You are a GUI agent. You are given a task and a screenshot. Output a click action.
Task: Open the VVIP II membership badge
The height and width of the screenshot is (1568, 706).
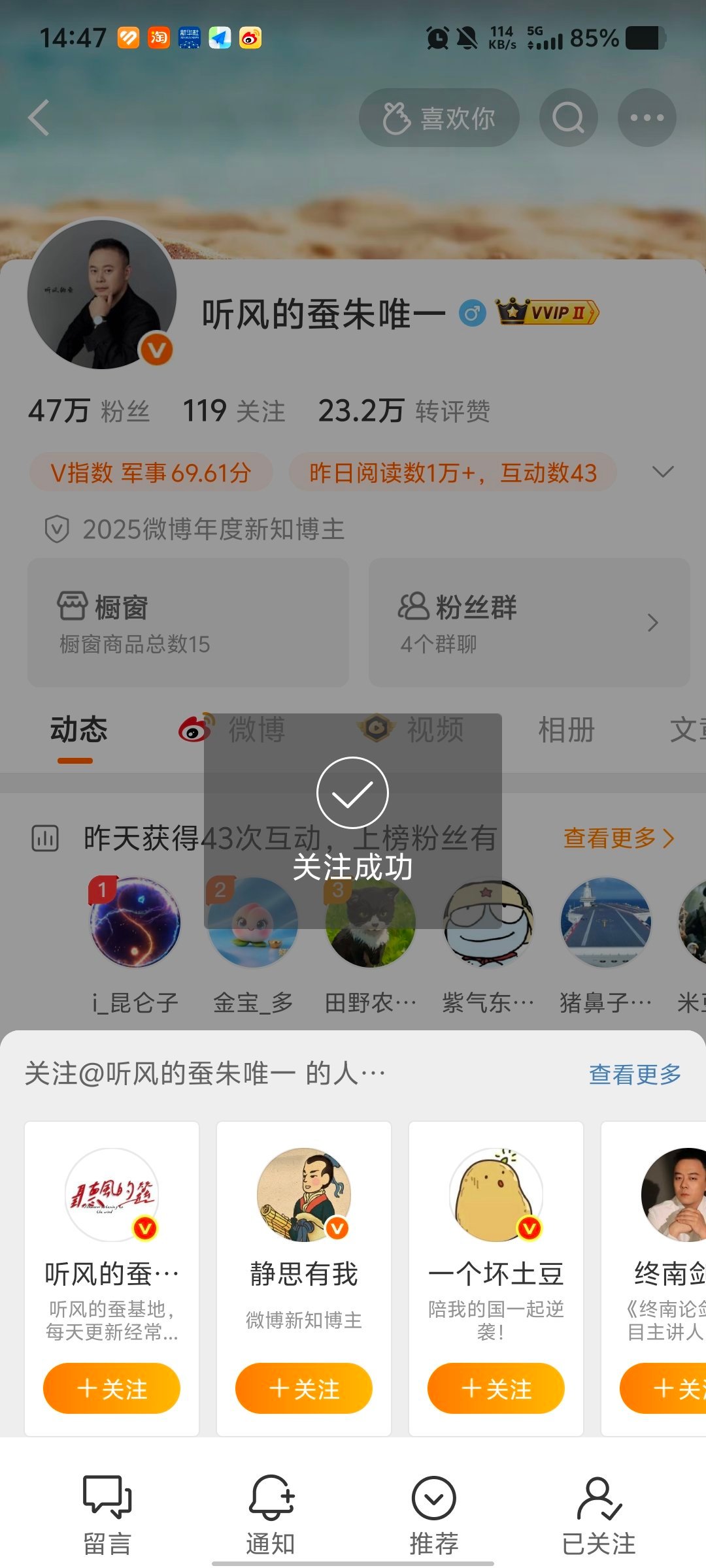pos(546,312)
